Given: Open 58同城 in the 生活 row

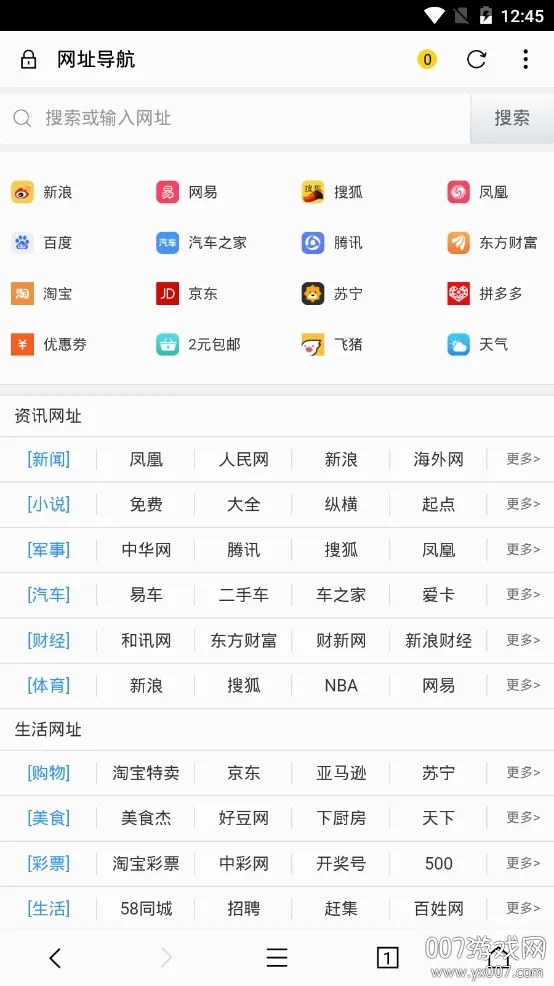Looking at the screenshot, I should [x=146, y=909].
